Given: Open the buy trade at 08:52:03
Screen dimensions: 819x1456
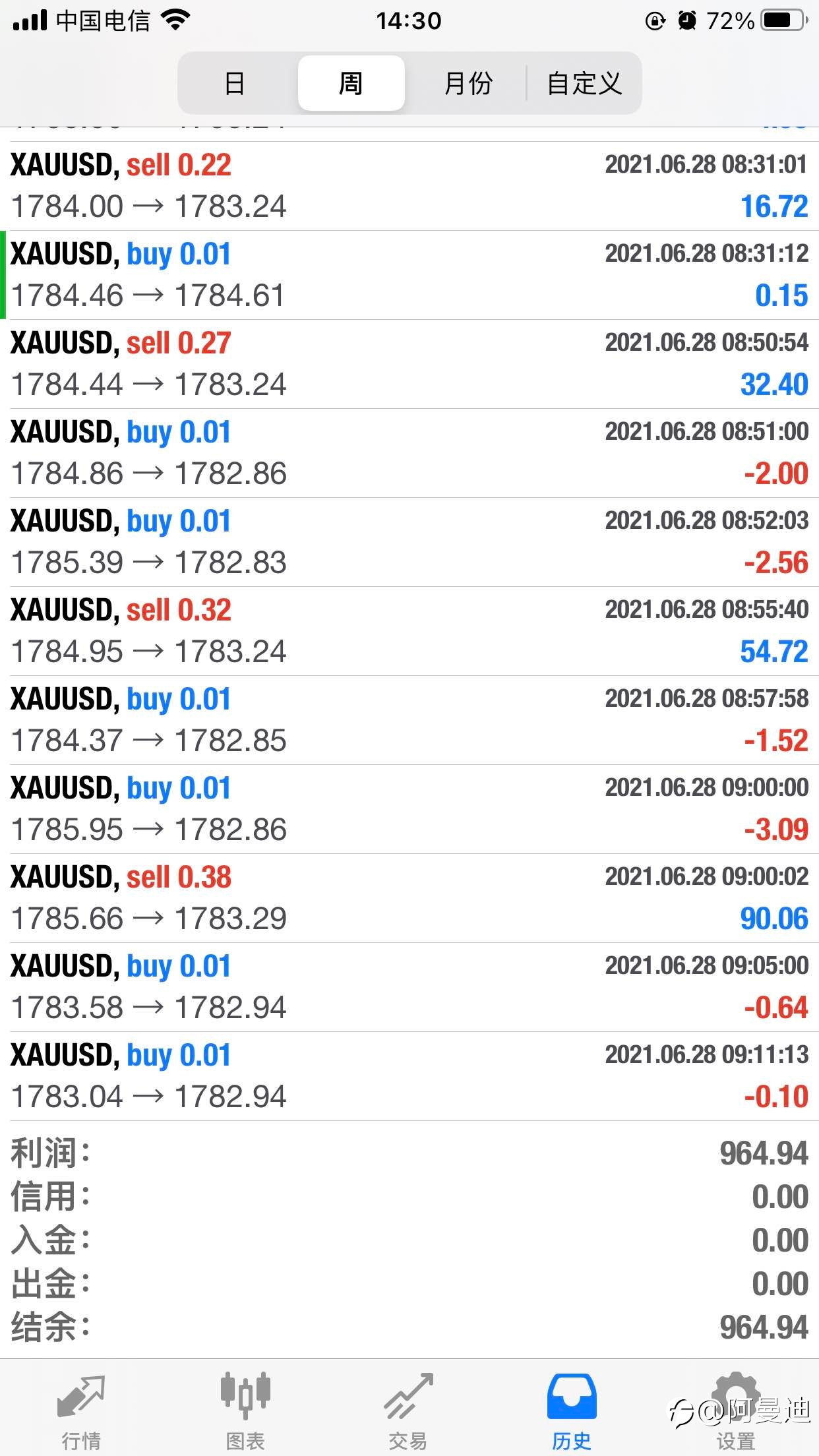Looking at the screenshot, I should [x=409, y=542].
